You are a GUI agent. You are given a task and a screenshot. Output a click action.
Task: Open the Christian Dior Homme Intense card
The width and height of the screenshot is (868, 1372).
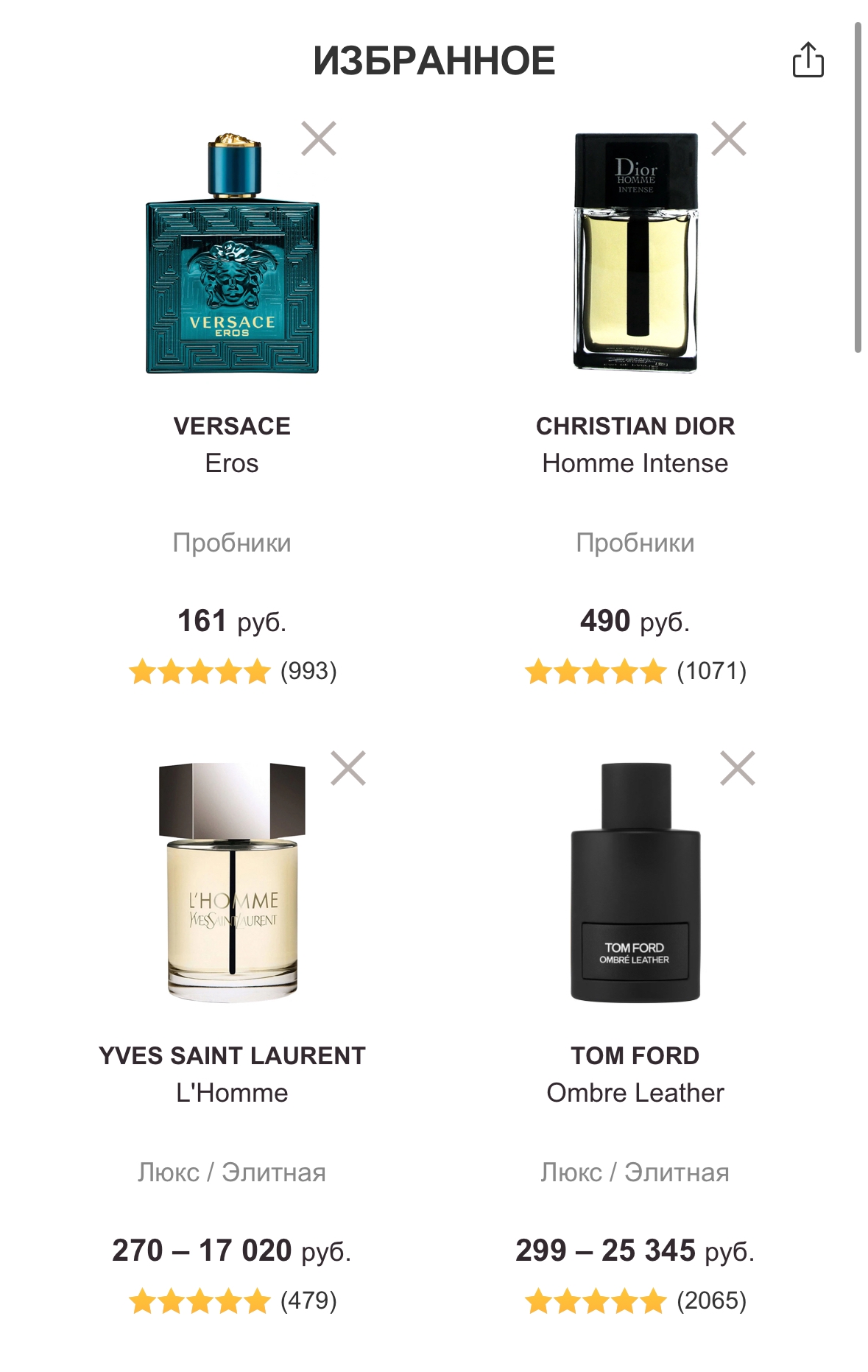coord(635,254)
